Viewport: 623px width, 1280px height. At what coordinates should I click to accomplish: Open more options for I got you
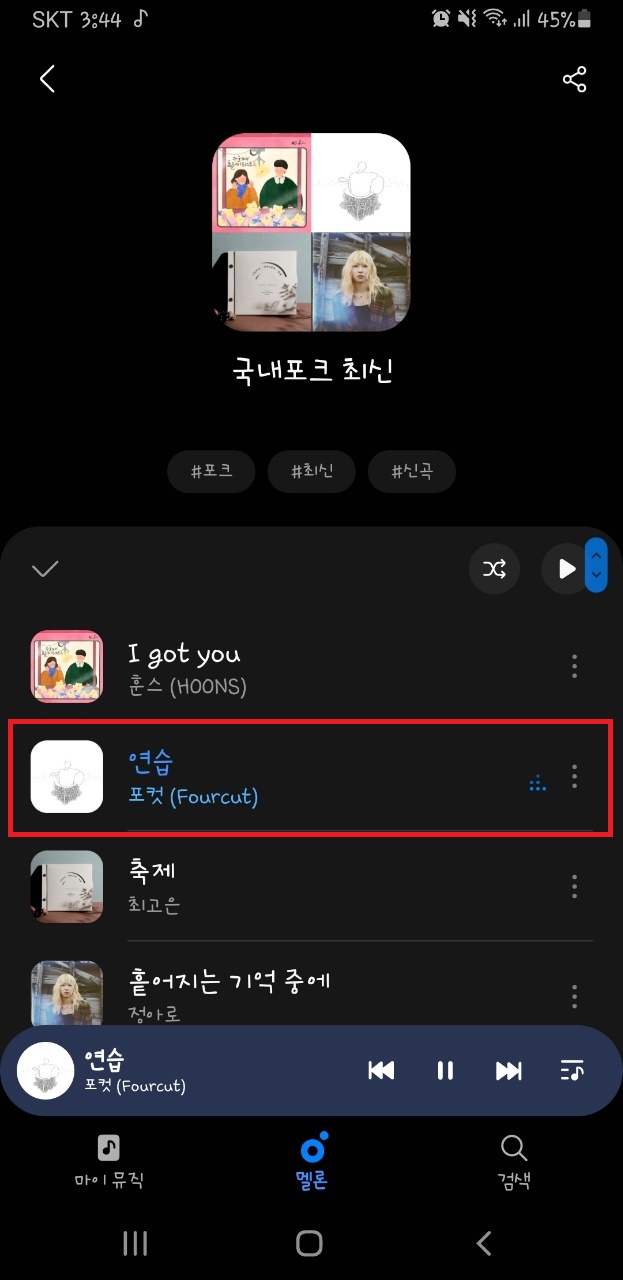point(574,666)
